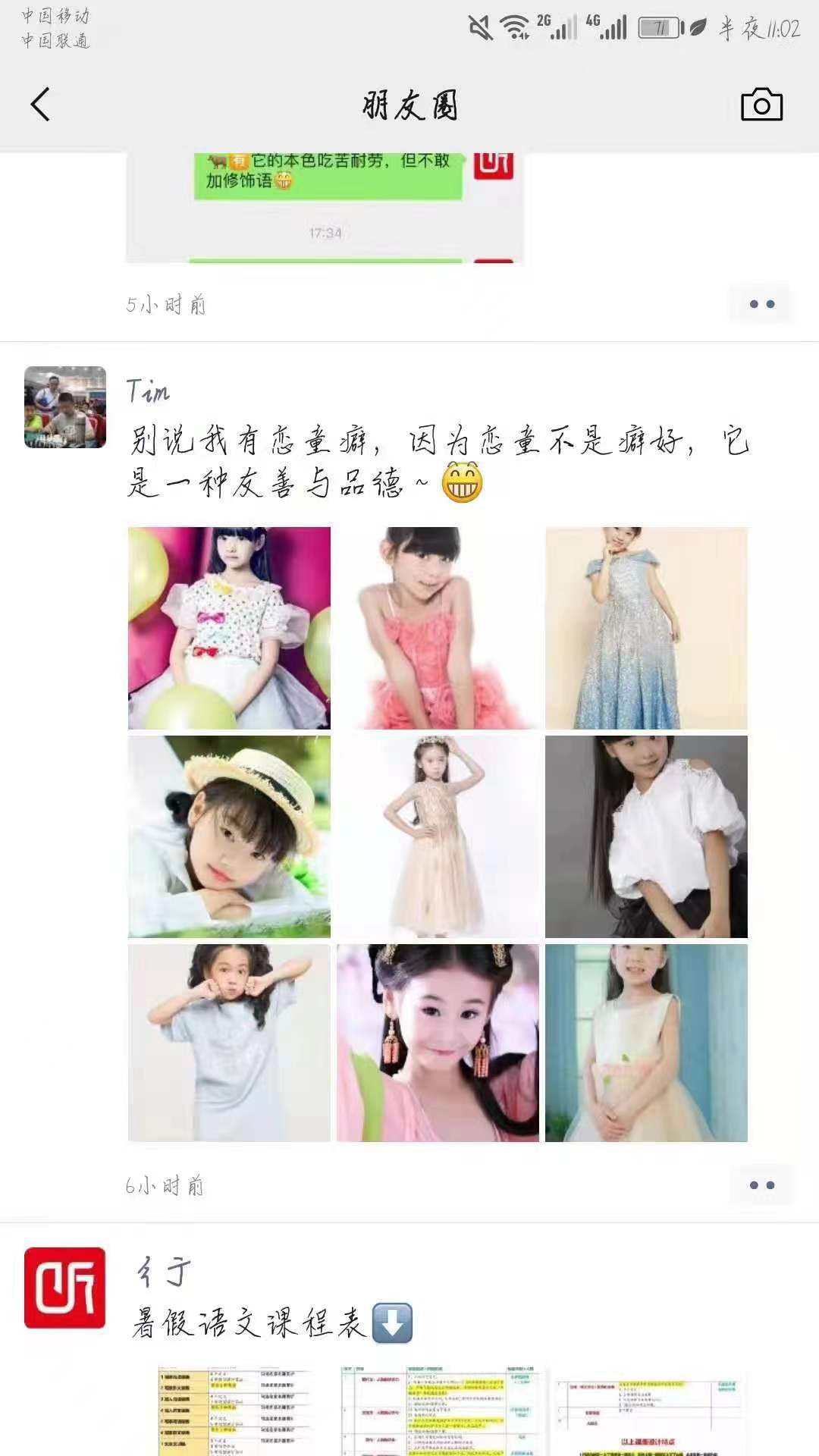The image size is (819, 1456).
Task: Open the red 听 avatar of the 暑假语文课程表 post
Action: (x=65, y=1288)
